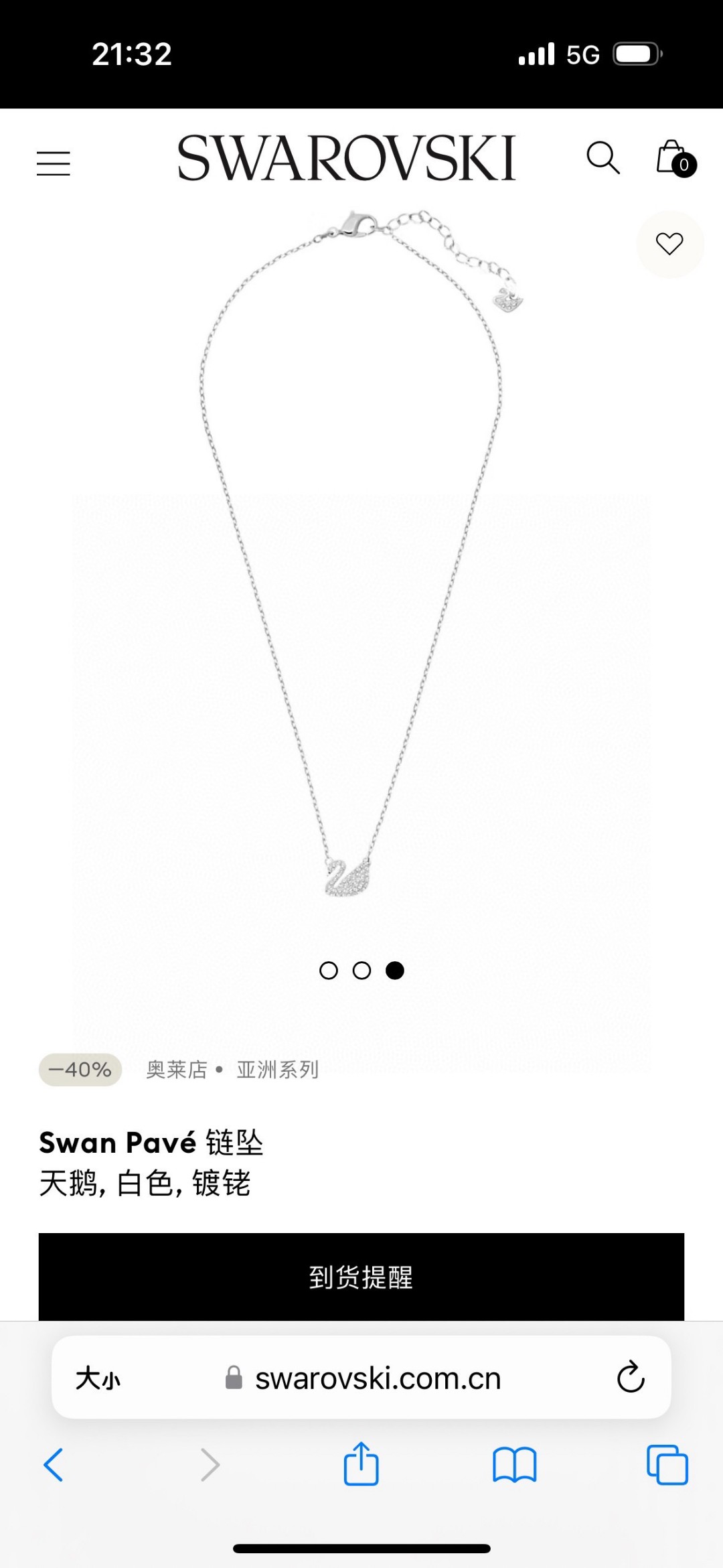
Task: Open the 大小 page settings in Safari
Action: pos(98,1379)
